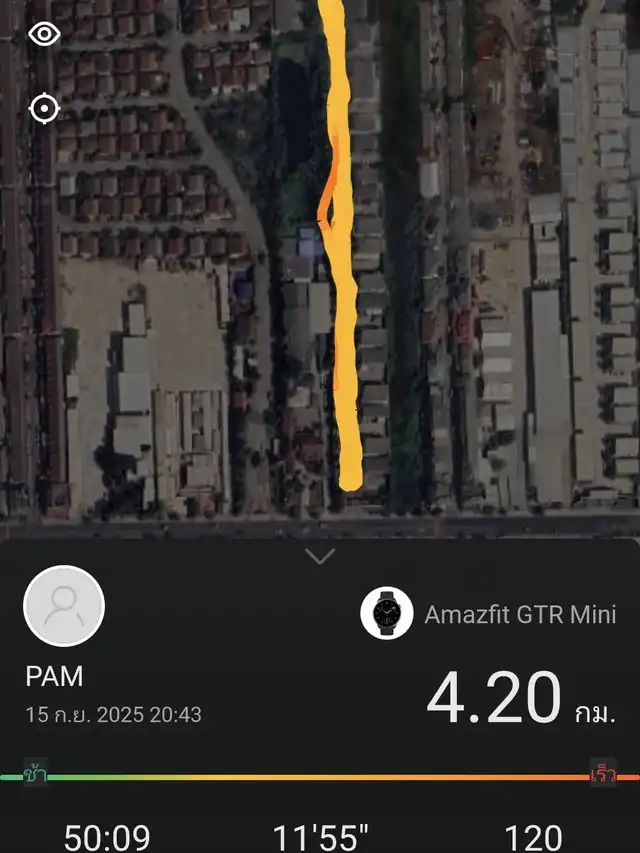
Task: Toggle the map visibility eye icon
Action: [x=44, y=34]
